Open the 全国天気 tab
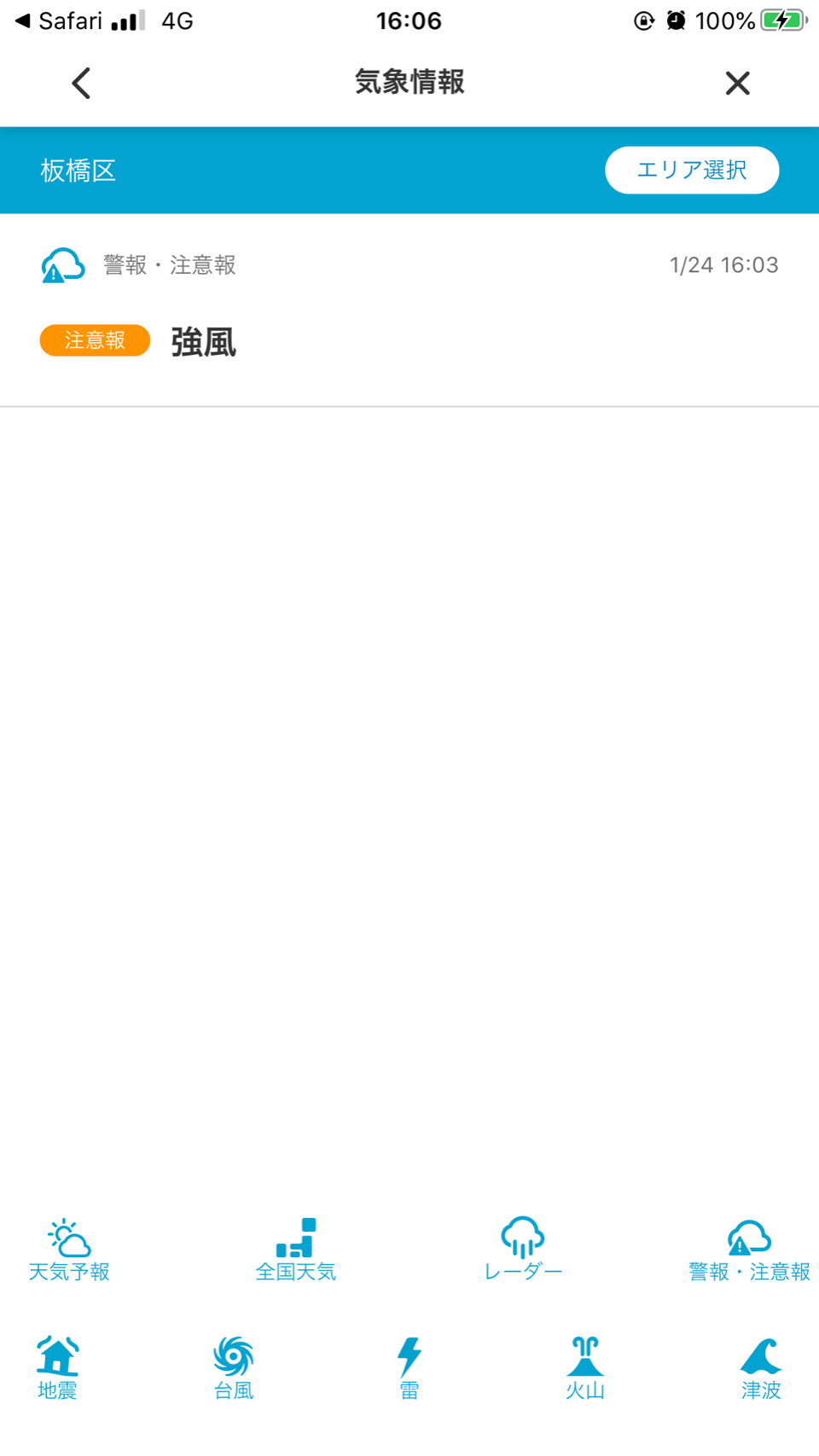This screenshot has height=1456, width=819. 295,1250
